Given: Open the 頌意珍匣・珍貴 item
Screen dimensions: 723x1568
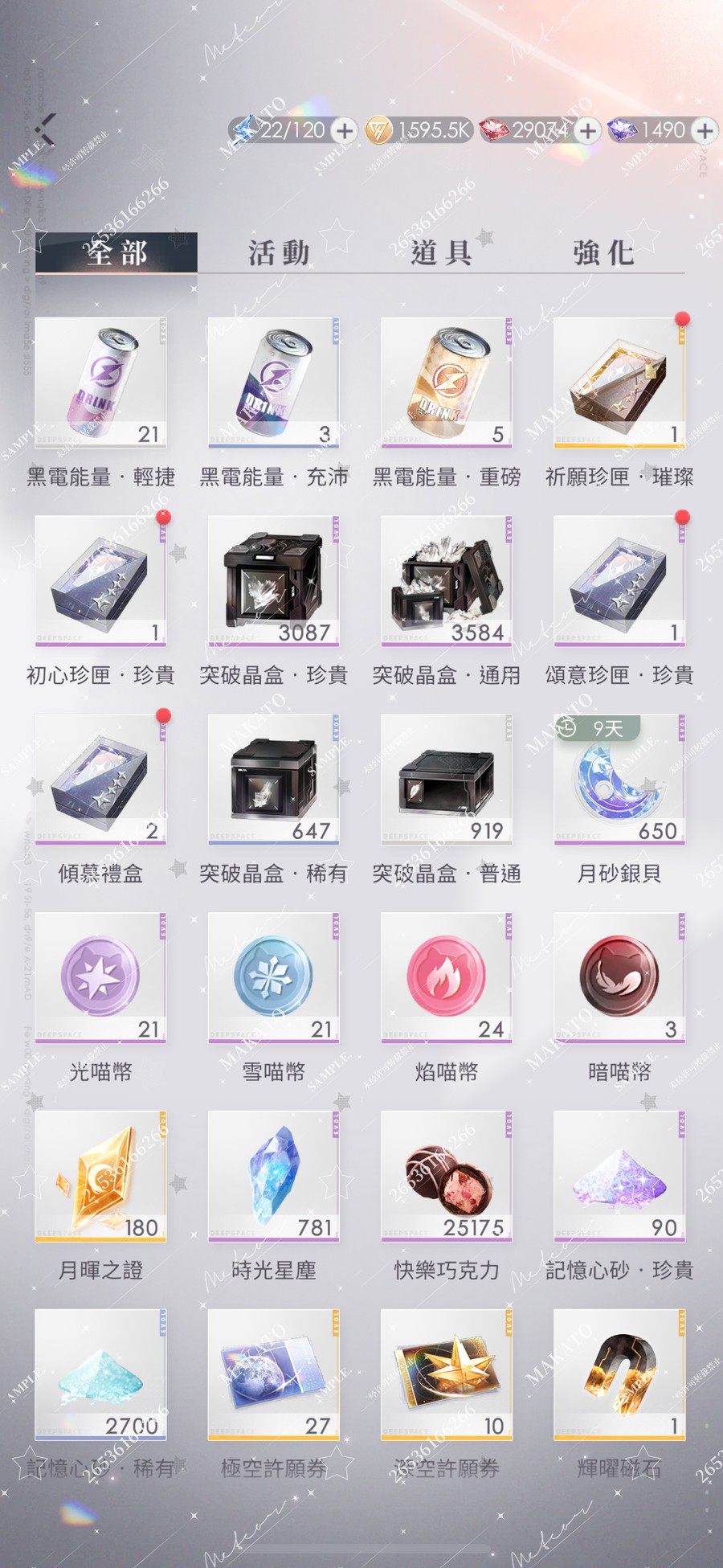Looking at the screenshot, I should tap(619, 581).
